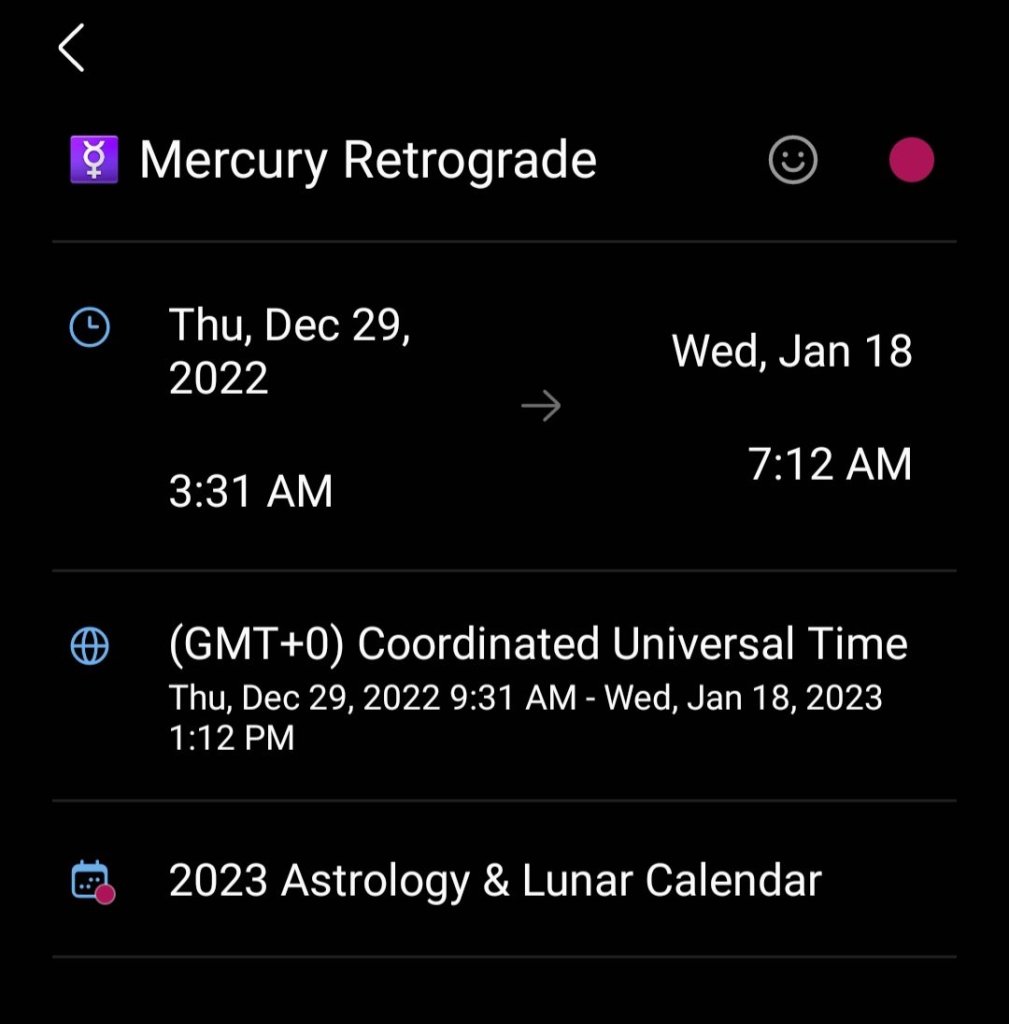This screenshot has height=1024, width=1009.
Task: Open the 2023 Astrology & Lunar Calendar row
Action: click(x=495, y=881)
